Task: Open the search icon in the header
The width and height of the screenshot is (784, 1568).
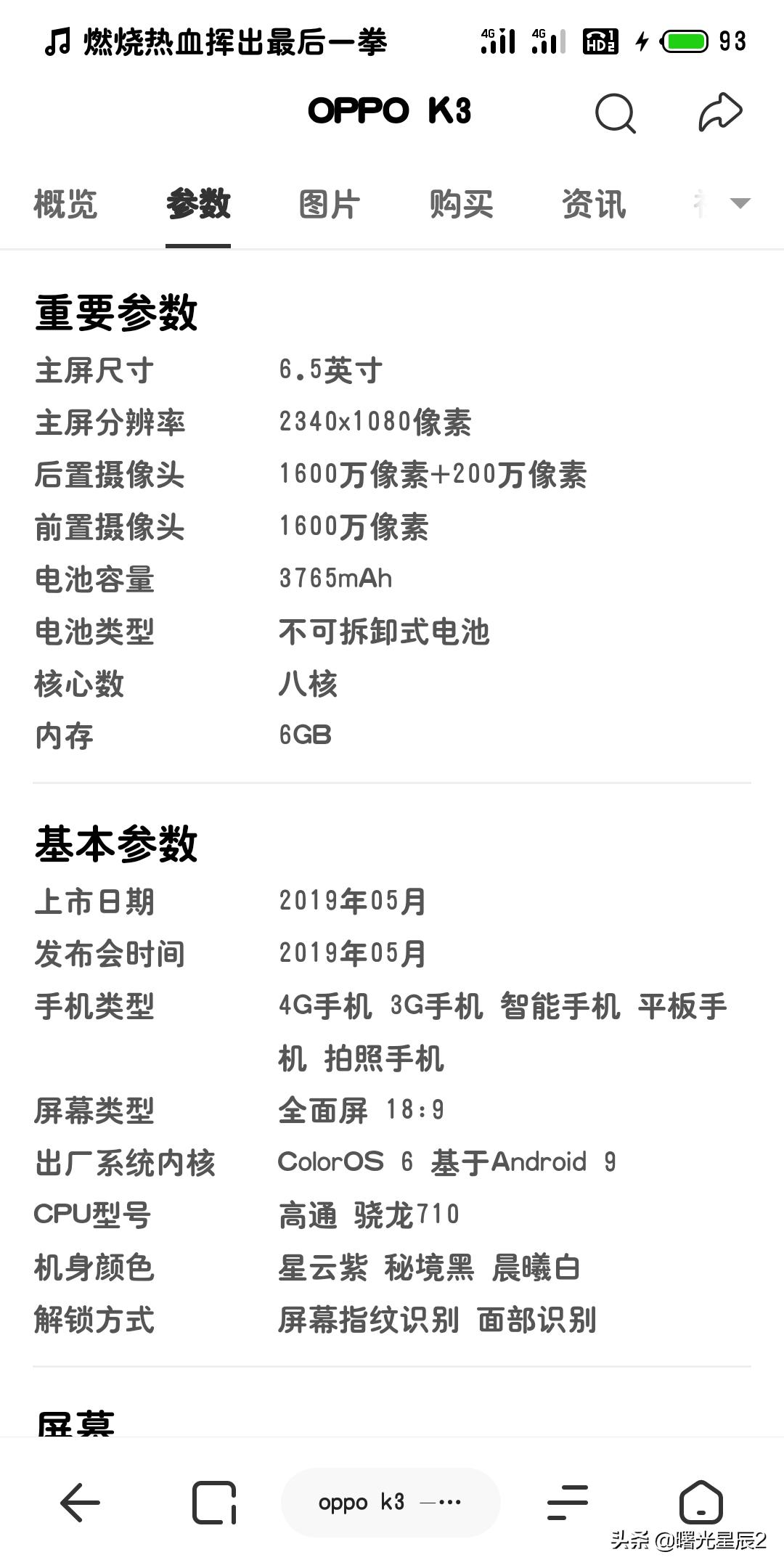Action: 616,113
